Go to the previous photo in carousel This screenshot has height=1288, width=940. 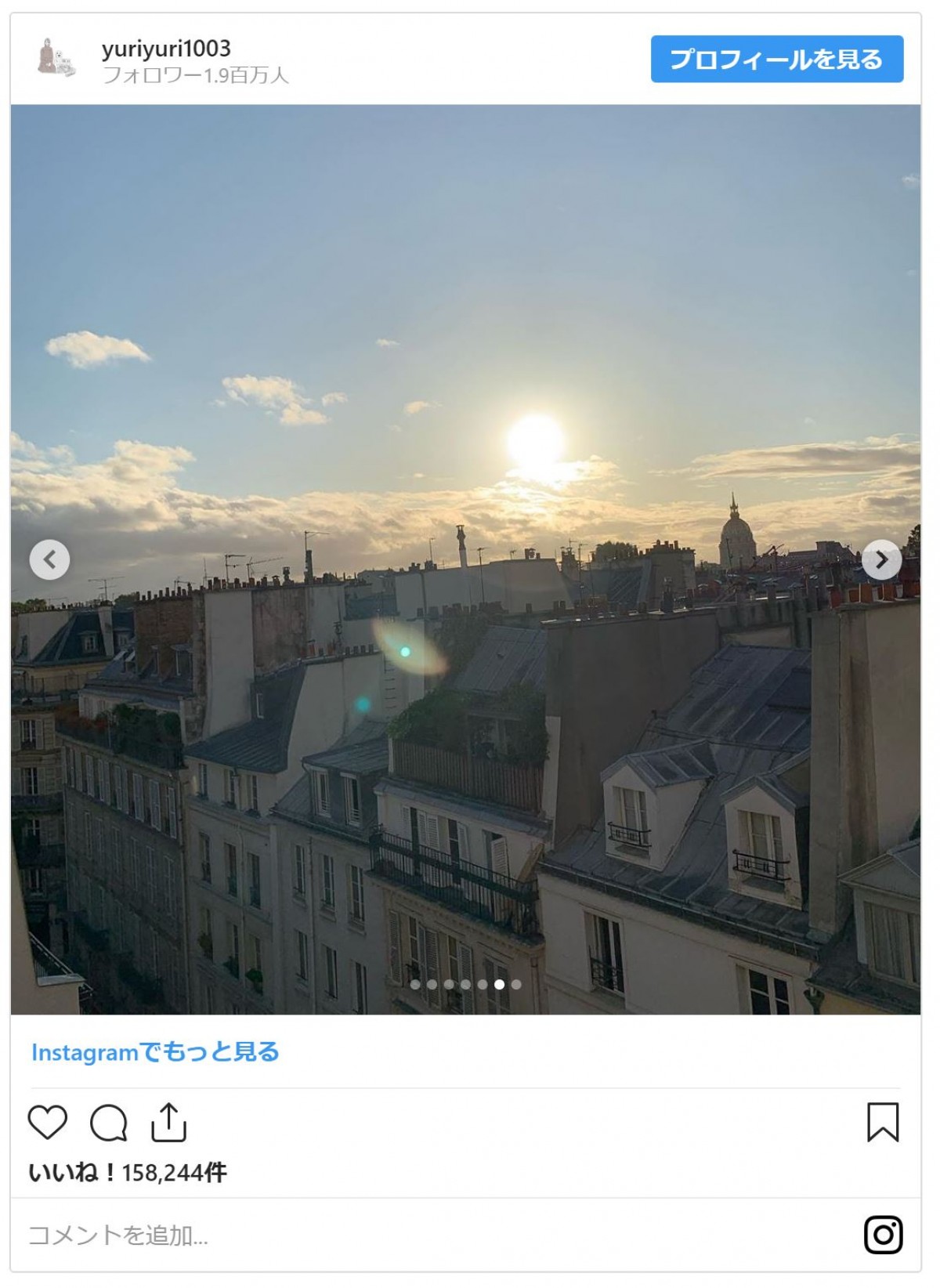coord(49,559)
